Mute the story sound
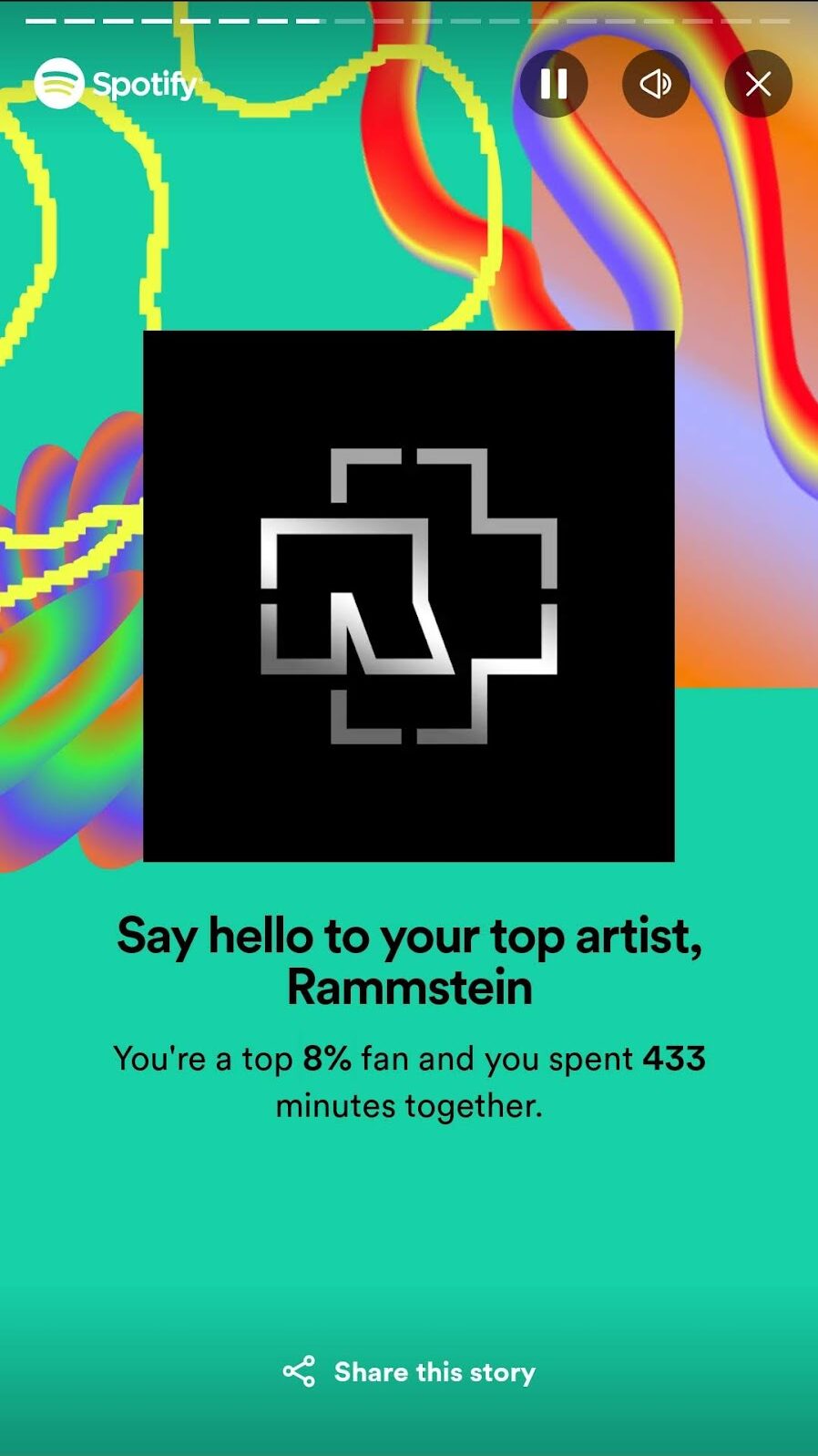Viewport: 818px width, 1456px height. [656, 84]
